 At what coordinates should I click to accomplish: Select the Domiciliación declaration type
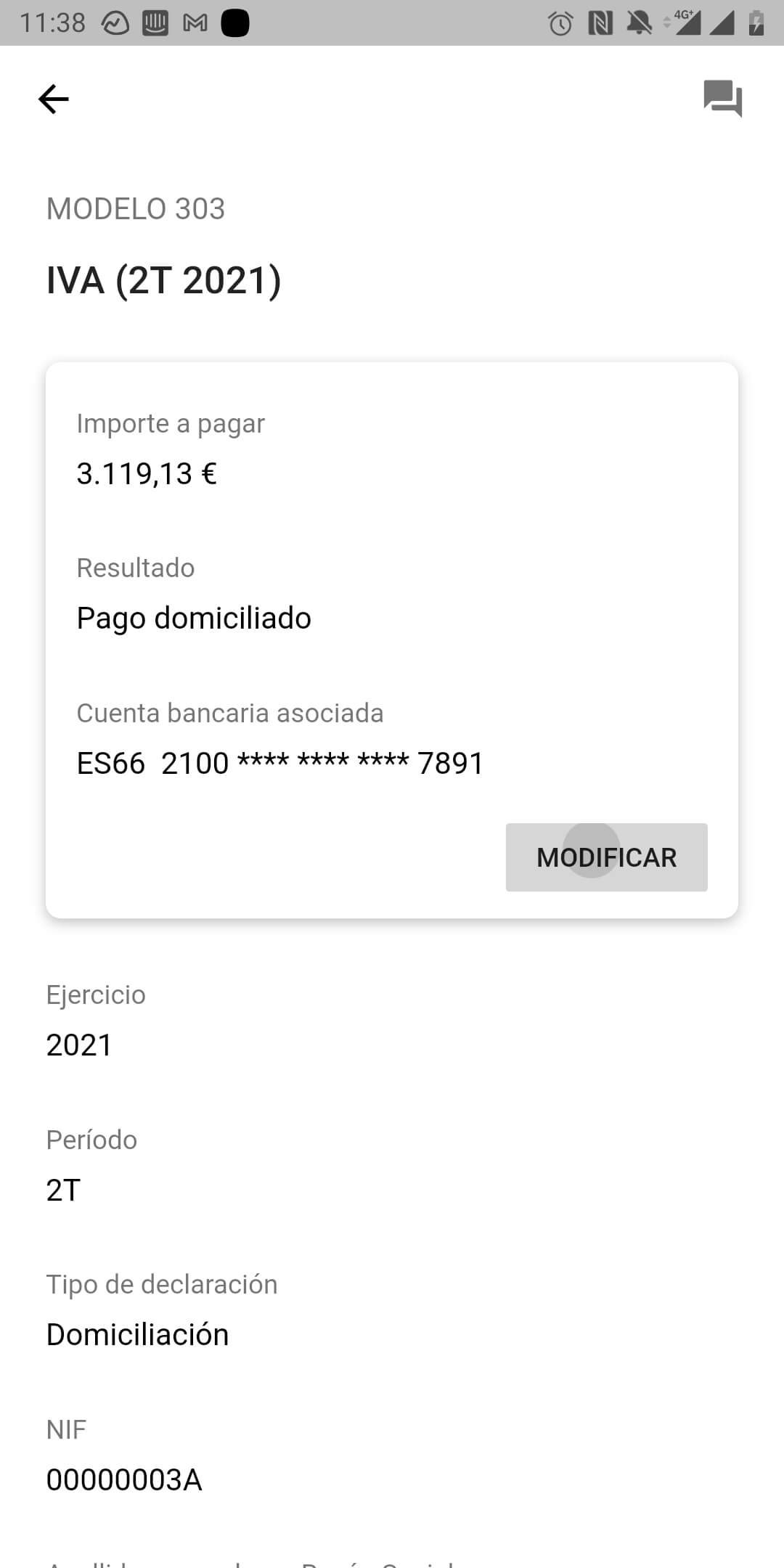[137, 1334]
